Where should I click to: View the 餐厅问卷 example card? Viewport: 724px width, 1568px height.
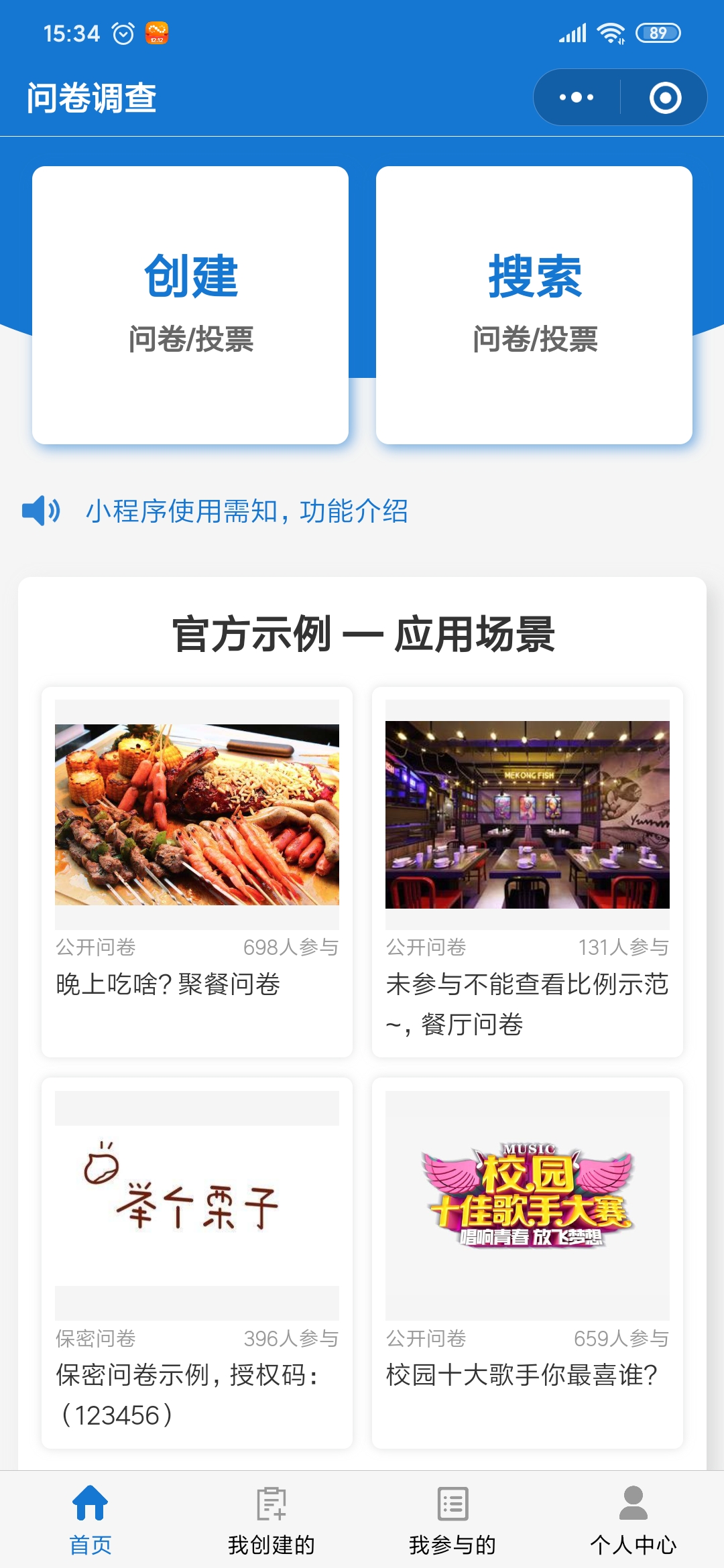click(x=528, y=871)
